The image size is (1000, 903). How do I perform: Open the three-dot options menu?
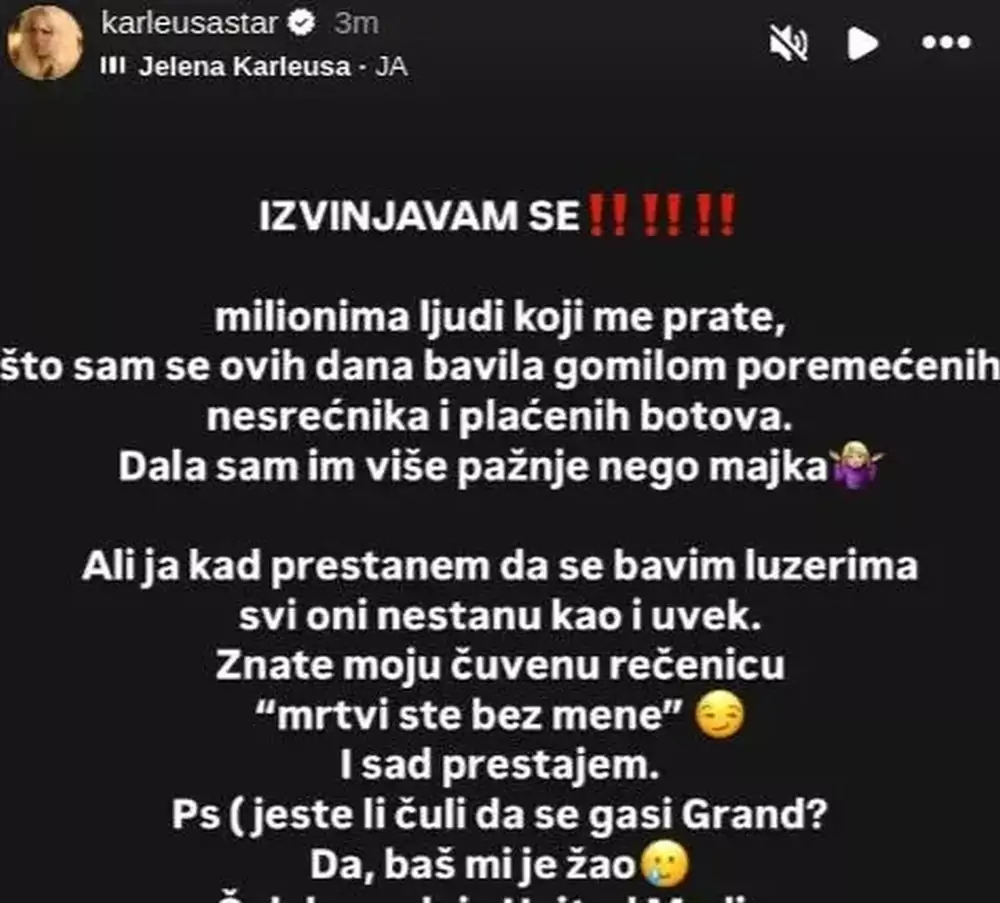pos(945,43)
